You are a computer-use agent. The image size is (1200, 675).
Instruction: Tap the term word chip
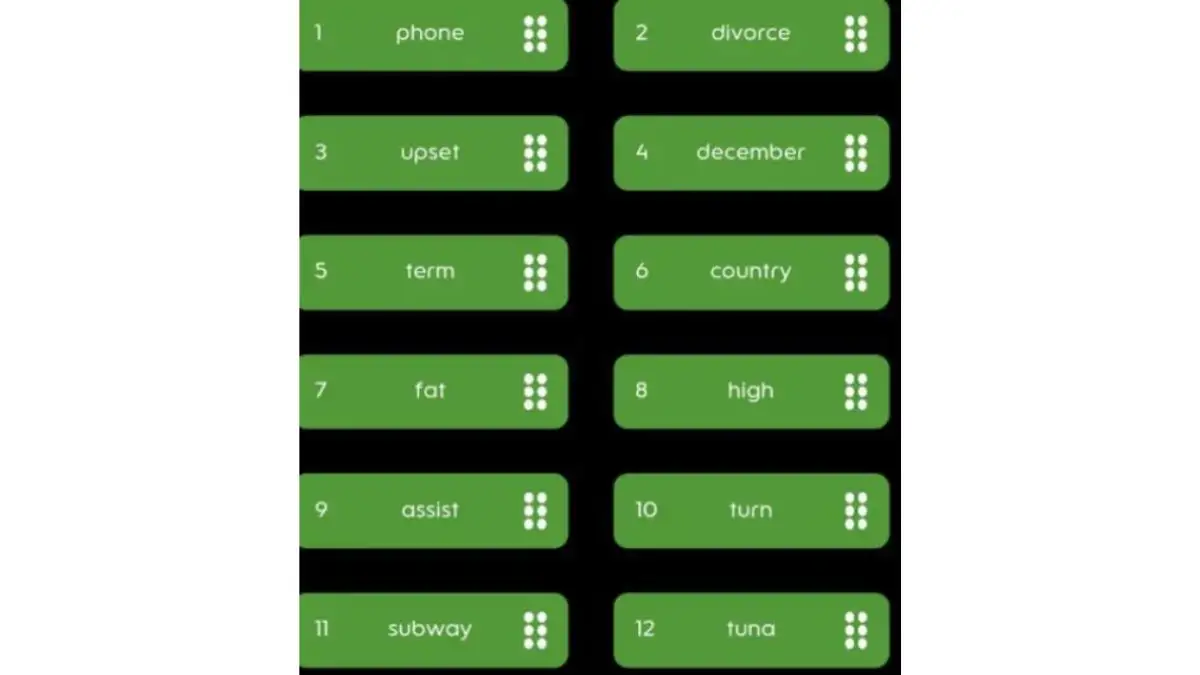point(430,272)
